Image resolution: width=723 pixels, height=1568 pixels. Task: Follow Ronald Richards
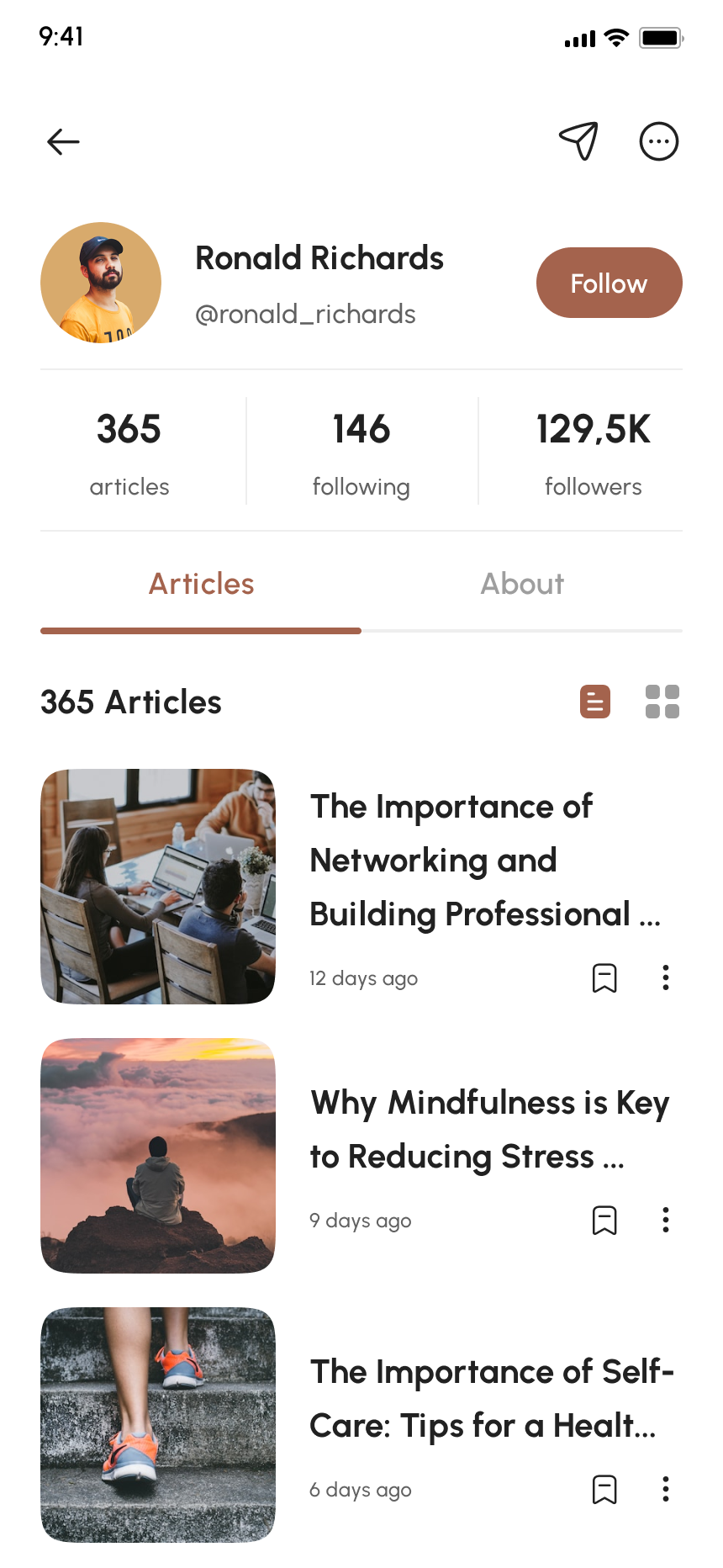coord(609,283)
